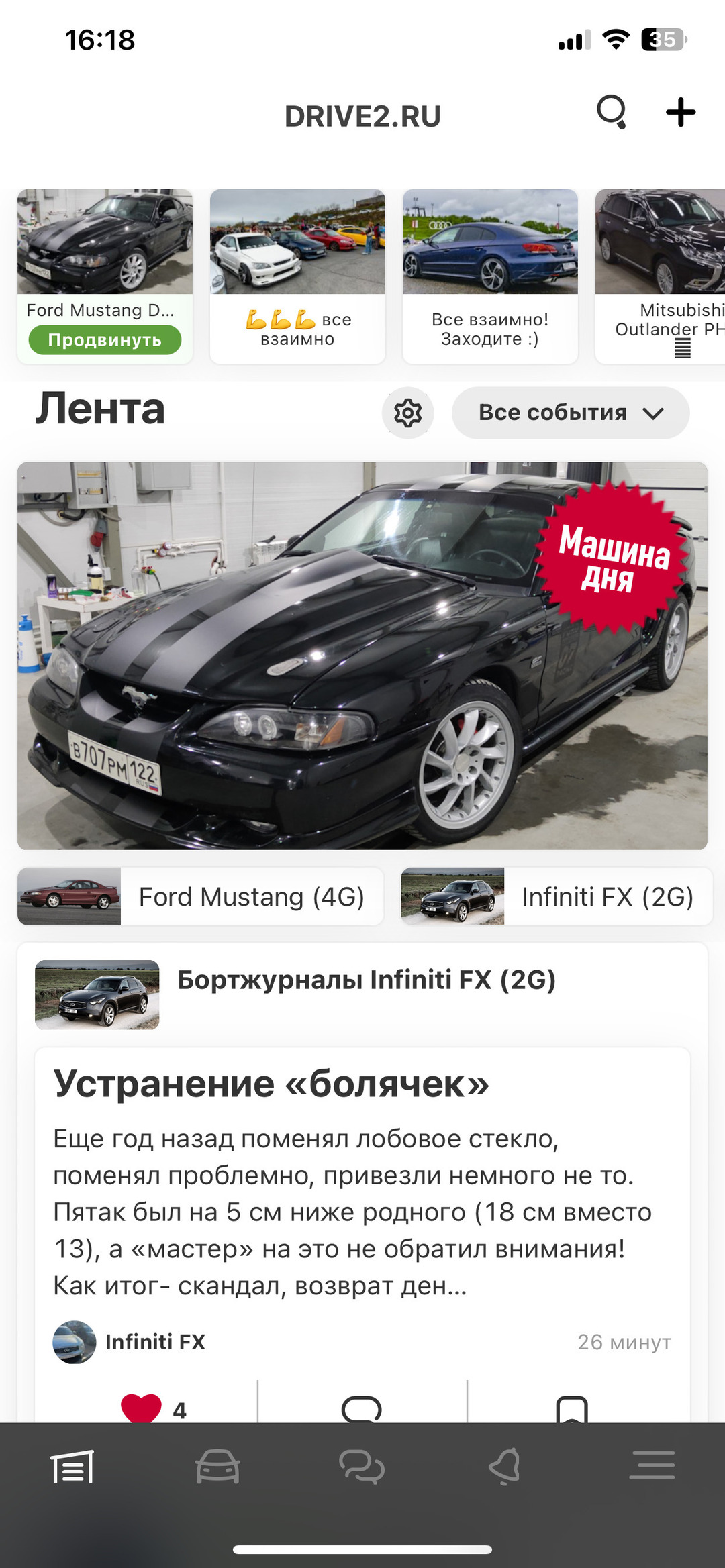Open Бортжурналы Infiniti FX (2G) section
The image size is (725, 1568).
point(366,980)
